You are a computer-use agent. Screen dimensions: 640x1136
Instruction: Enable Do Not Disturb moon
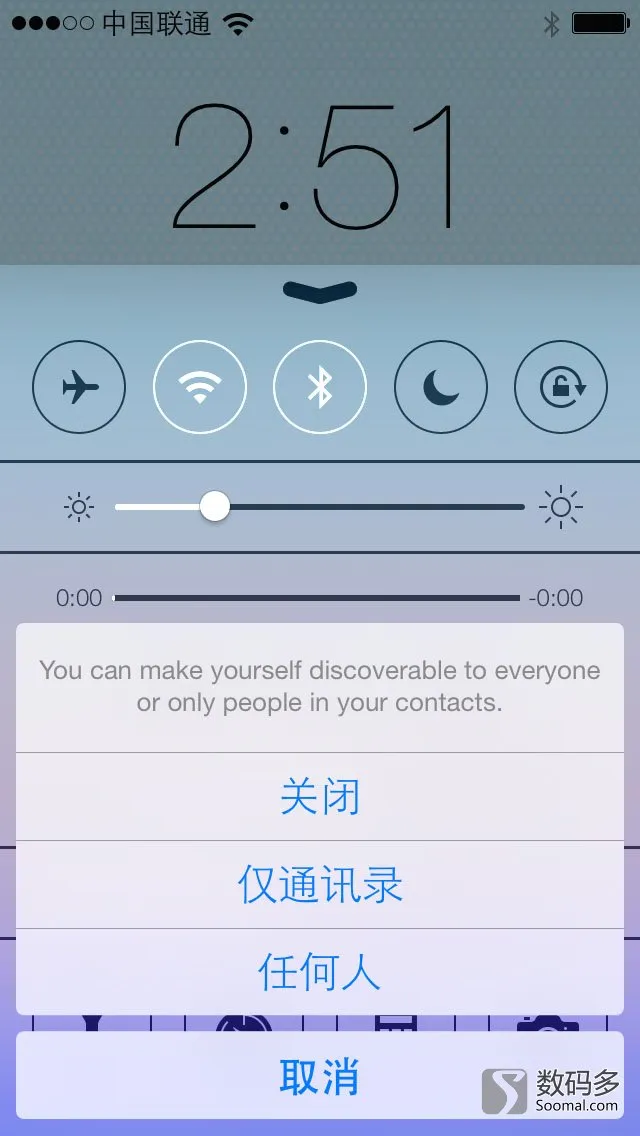440,387
